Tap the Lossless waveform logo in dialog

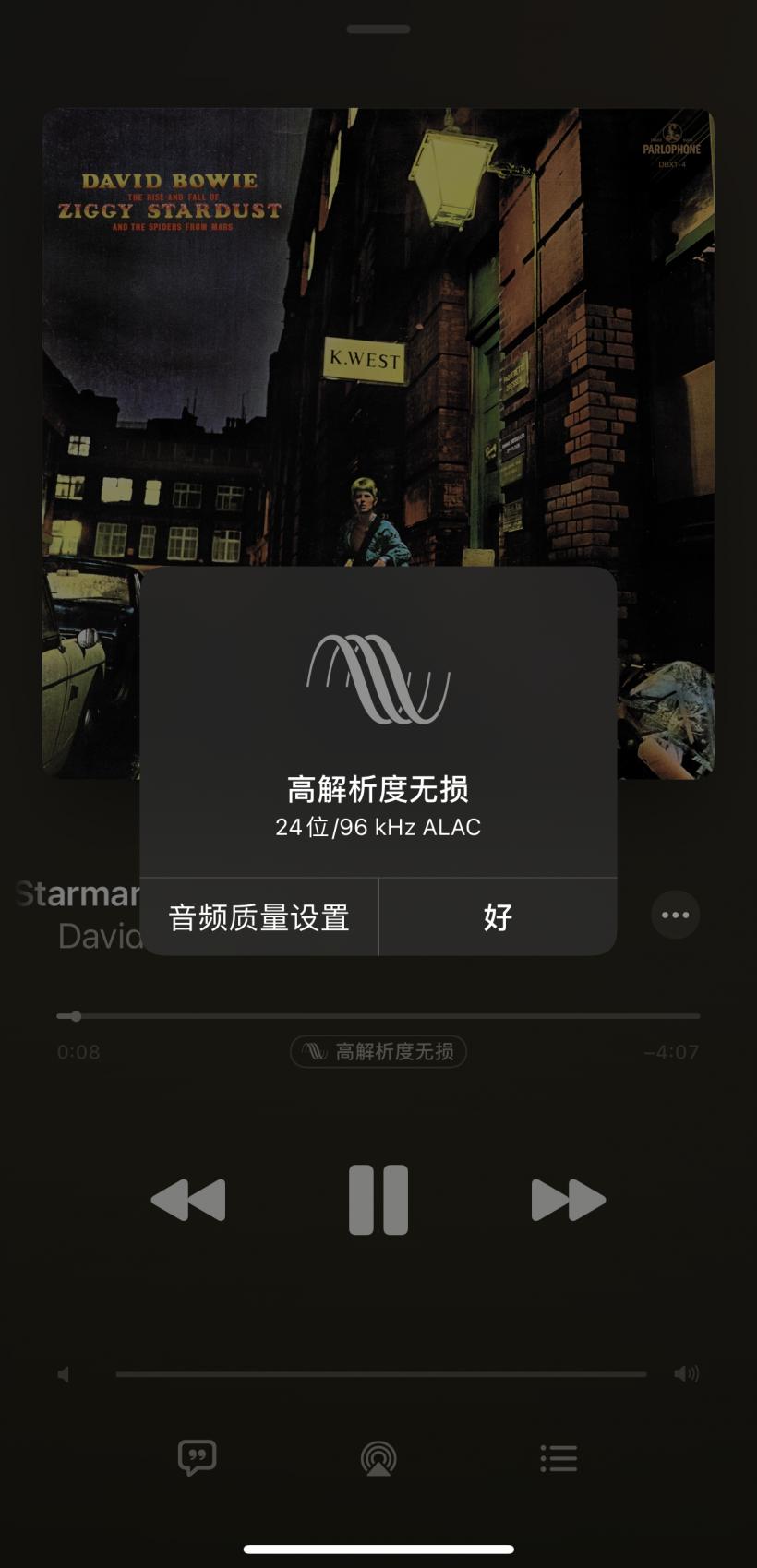tap(378, 680)
